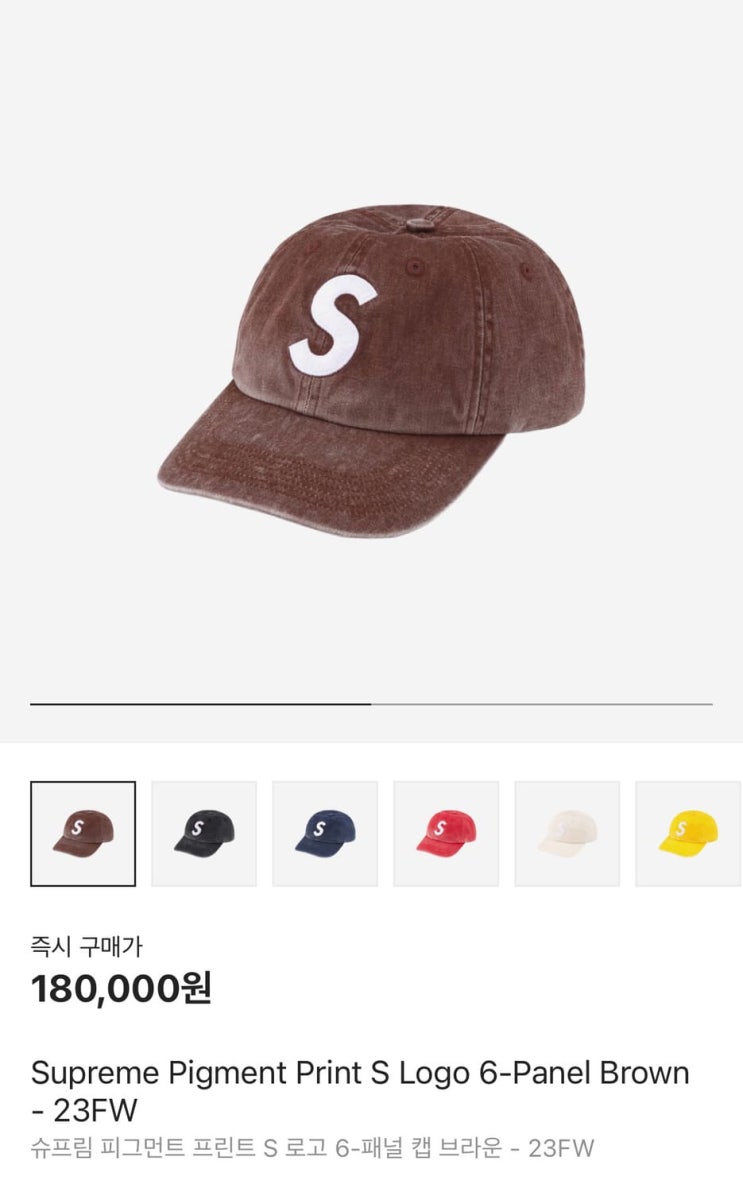Select the black cap thumbnail
Screen dimensions: 743x1192
[x=204, y=833]
